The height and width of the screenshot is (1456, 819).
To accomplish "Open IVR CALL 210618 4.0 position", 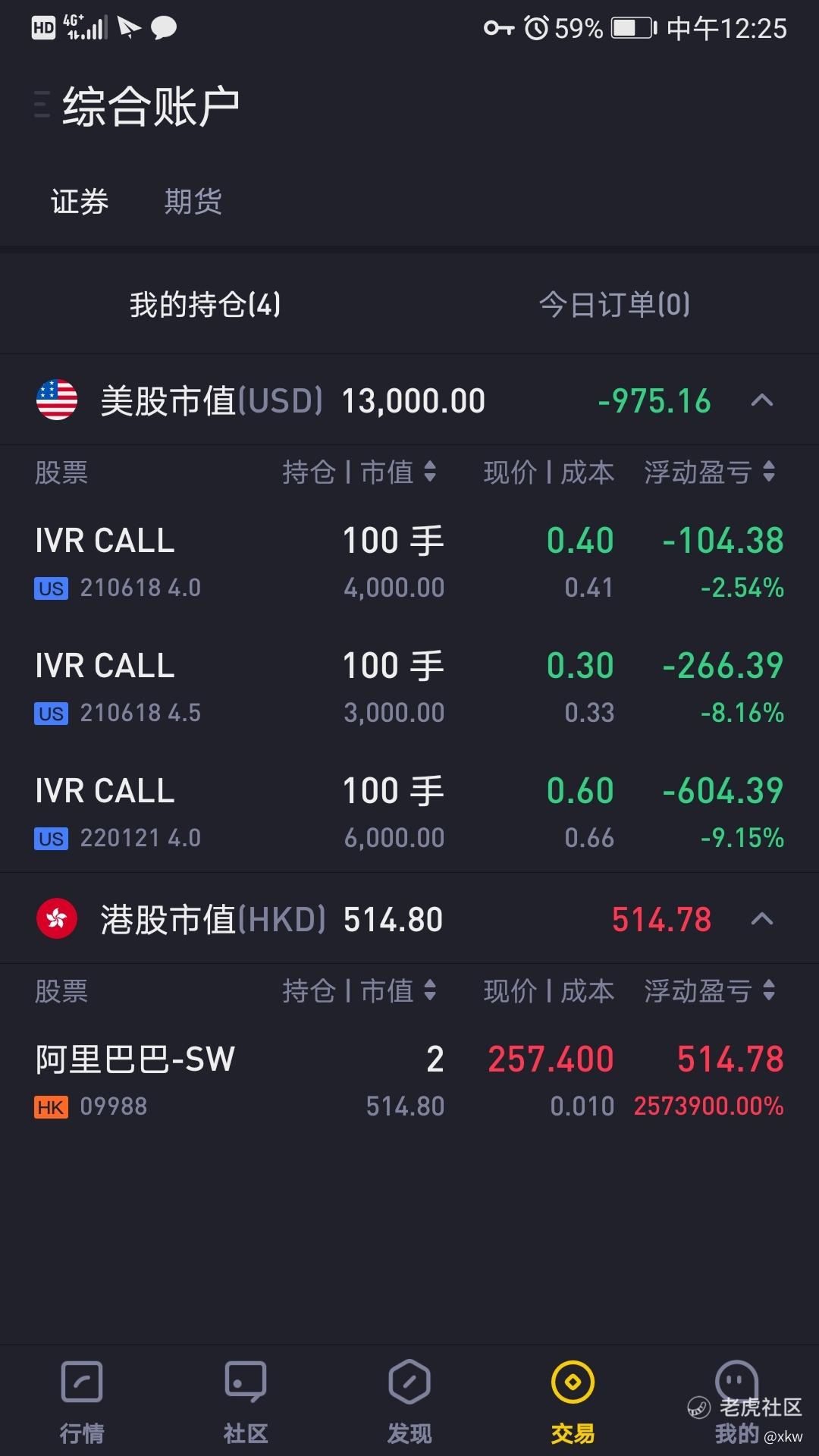I will (409, 563).
